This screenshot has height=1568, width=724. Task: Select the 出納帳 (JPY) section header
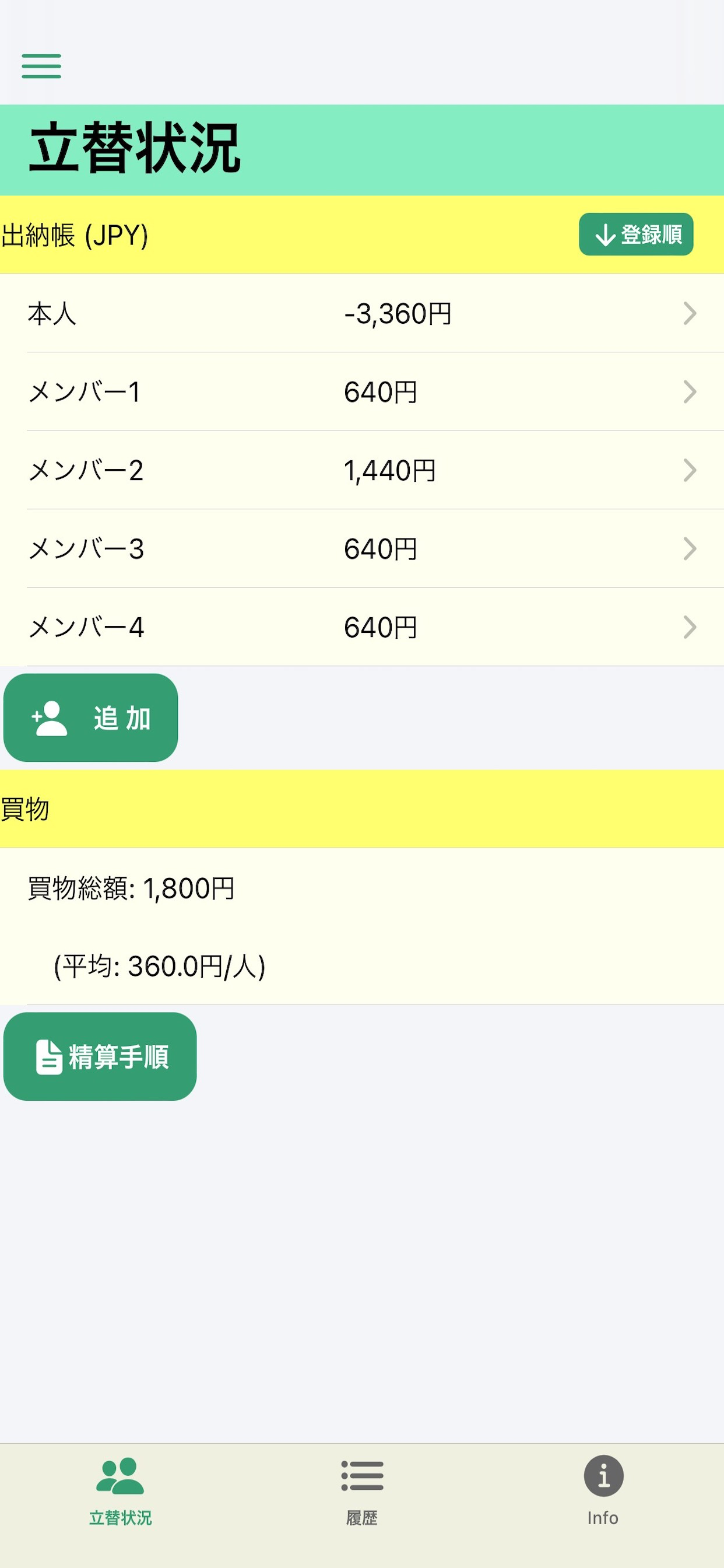coord(74,235)
